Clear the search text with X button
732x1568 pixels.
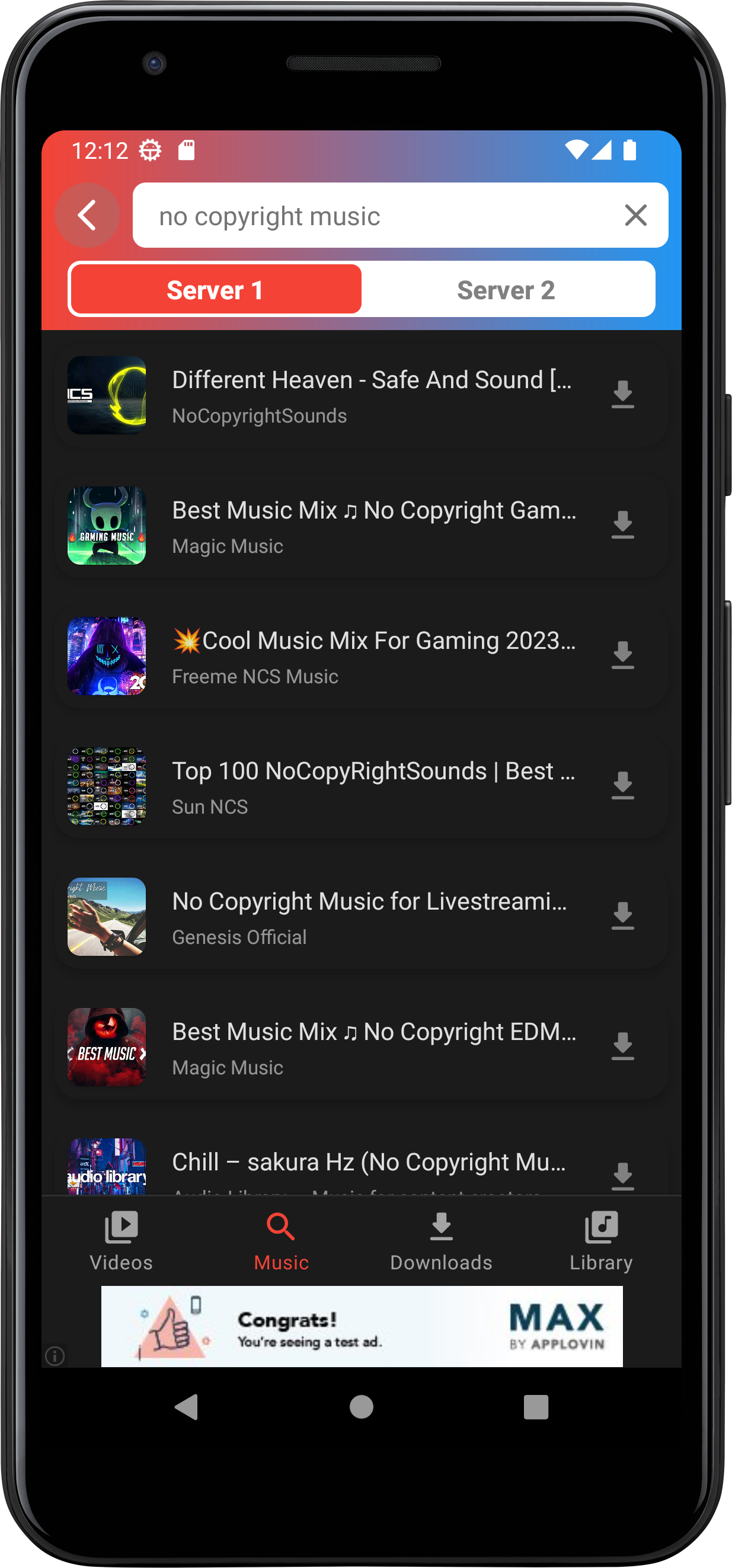[x=635, y=216]
